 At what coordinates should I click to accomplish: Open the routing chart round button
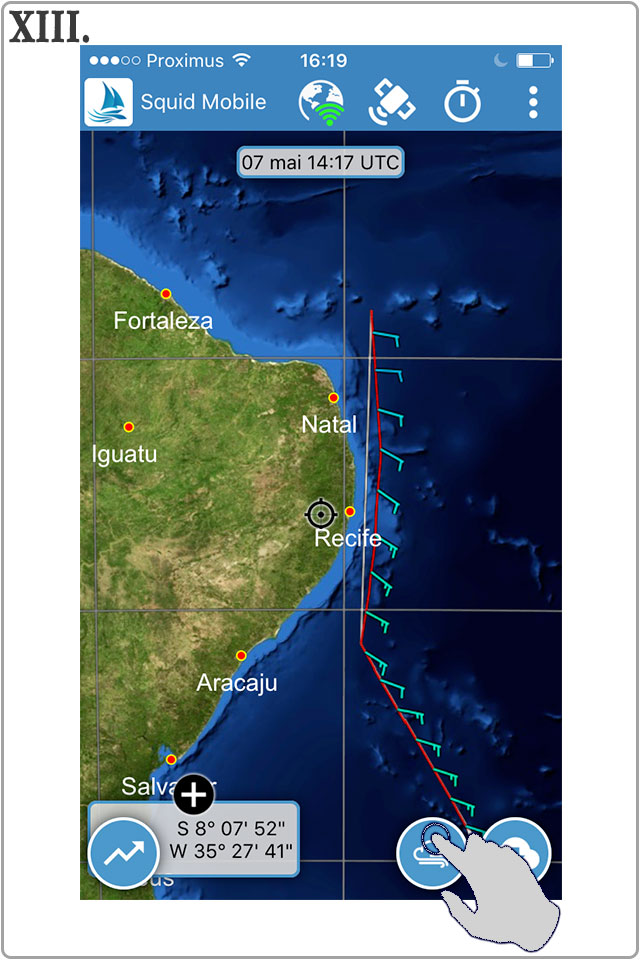[123, 853]
